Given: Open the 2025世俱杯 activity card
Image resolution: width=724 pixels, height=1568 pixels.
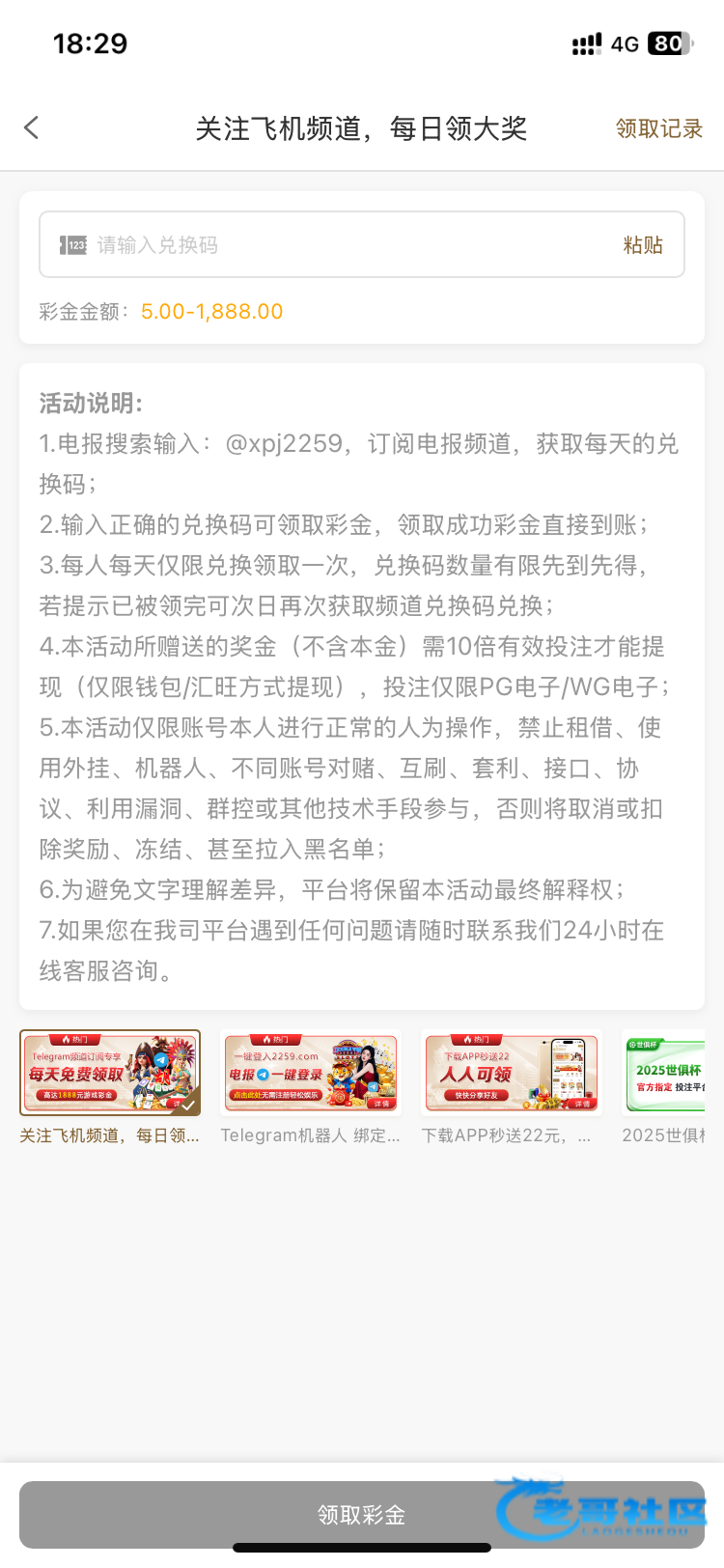Looking at the screenshot, I should point(666,1073).
